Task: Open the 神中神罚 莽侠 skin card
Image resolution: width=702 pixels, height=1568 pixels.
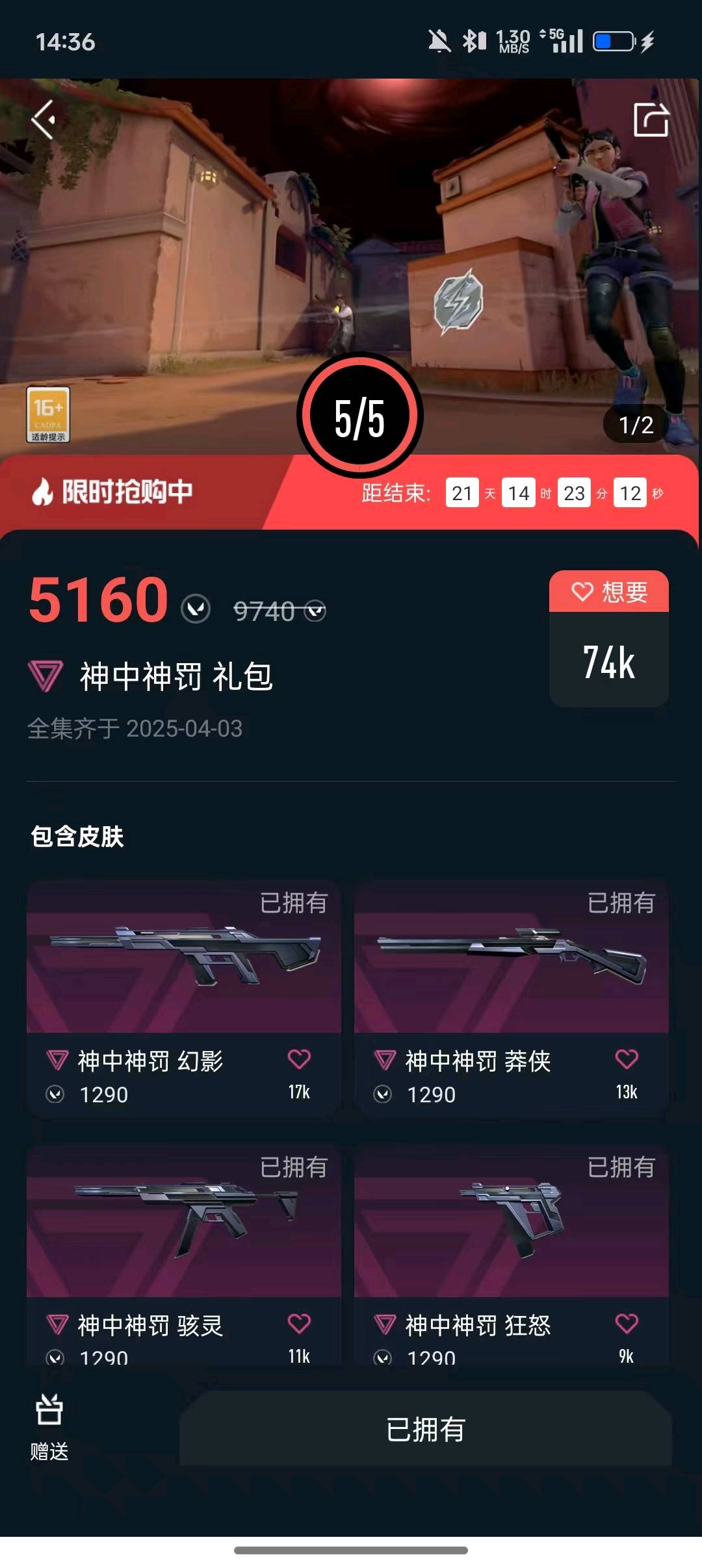Action: (x=512, y=999)
